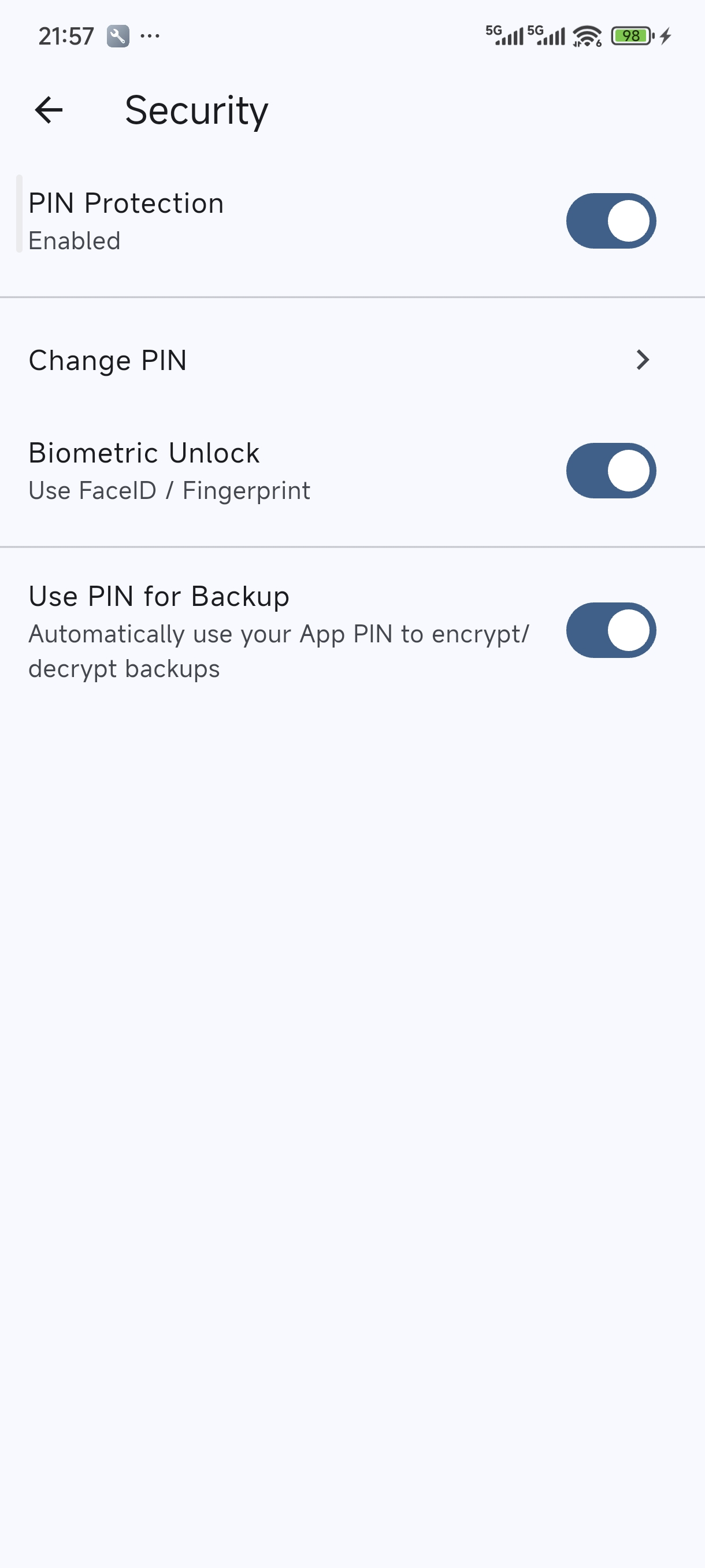
Task: Disable Use PIN for Backup
Action: pos(611,631)
